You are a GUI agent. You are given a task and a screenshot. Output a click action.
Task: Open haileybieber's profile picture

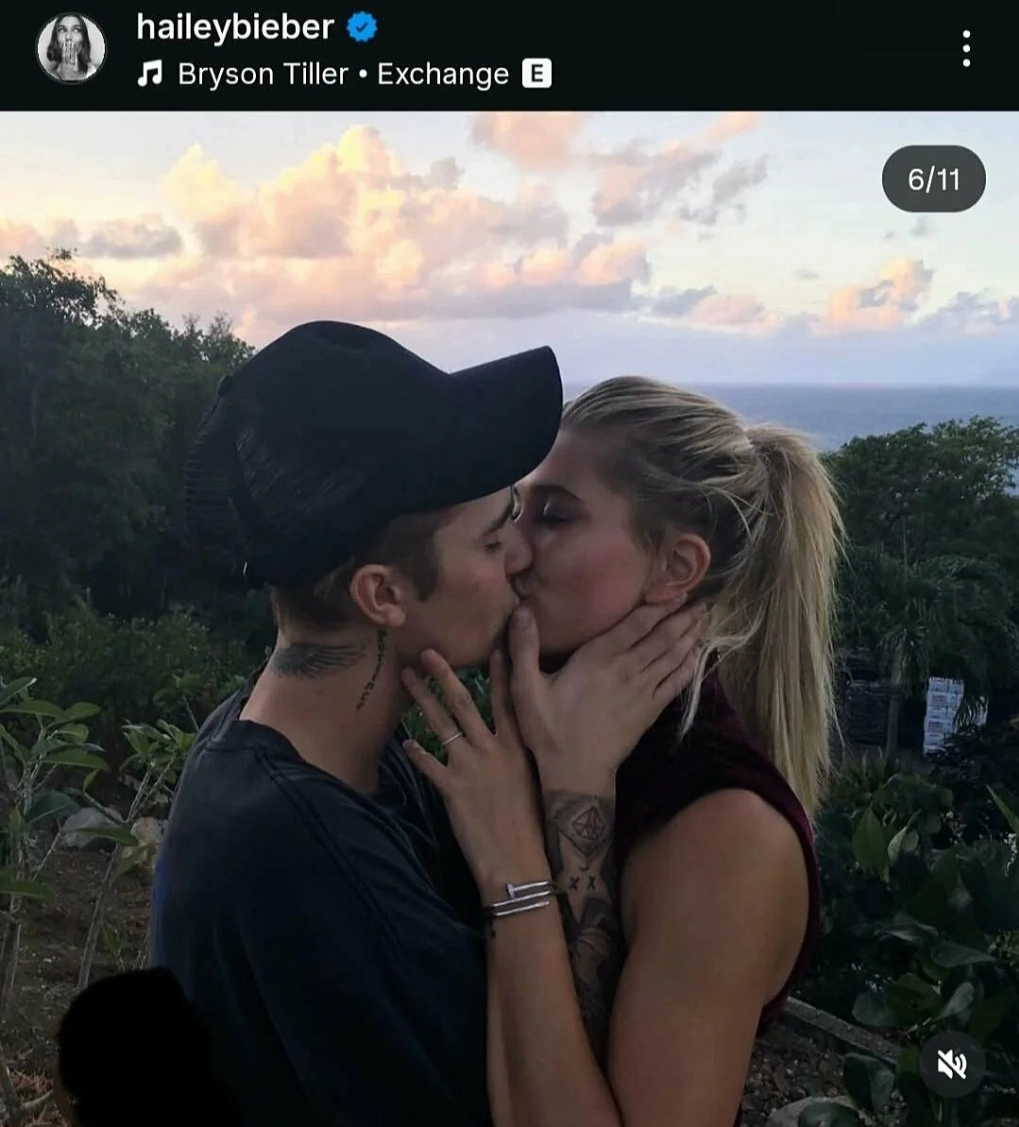click(x=71, y=48)
